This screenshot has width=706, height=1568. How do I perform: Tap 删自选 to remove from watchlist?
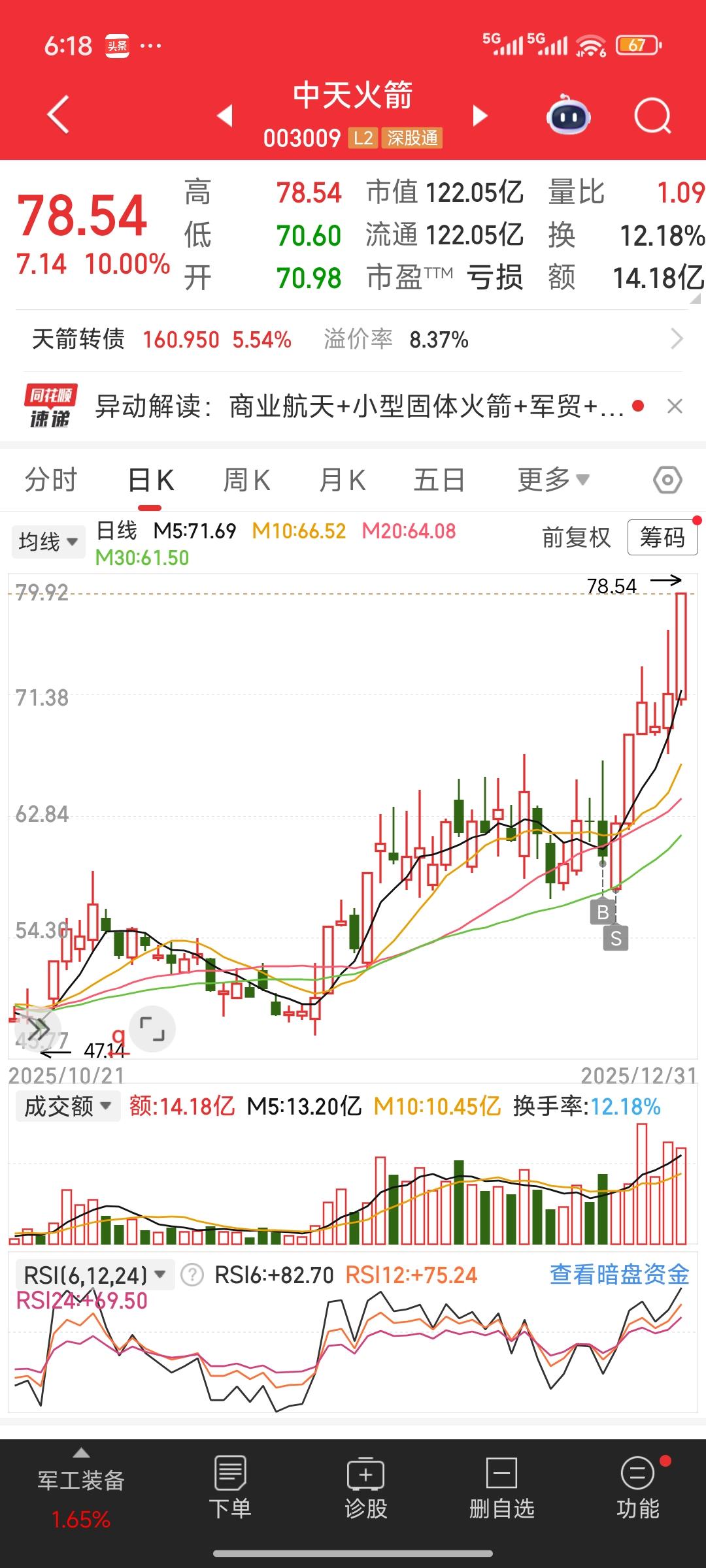coord(501,1509)
